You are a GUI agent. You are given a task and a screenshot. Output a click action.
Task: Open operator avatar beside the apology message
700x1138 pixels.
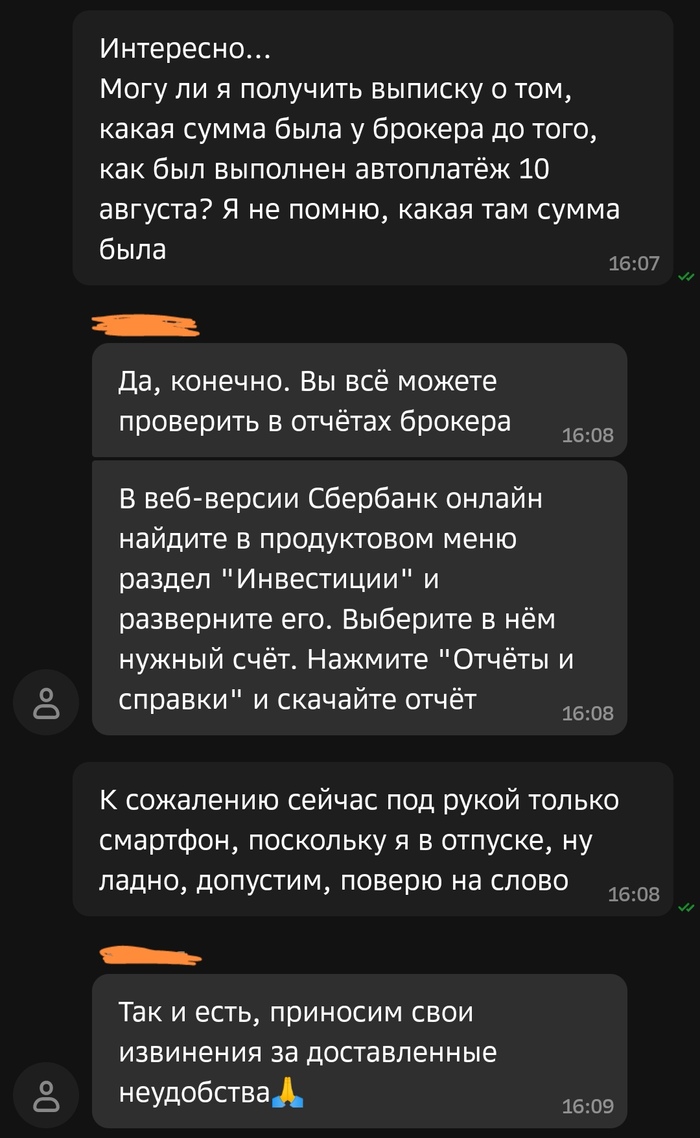pyautogui.click(x=45, y=1095)
